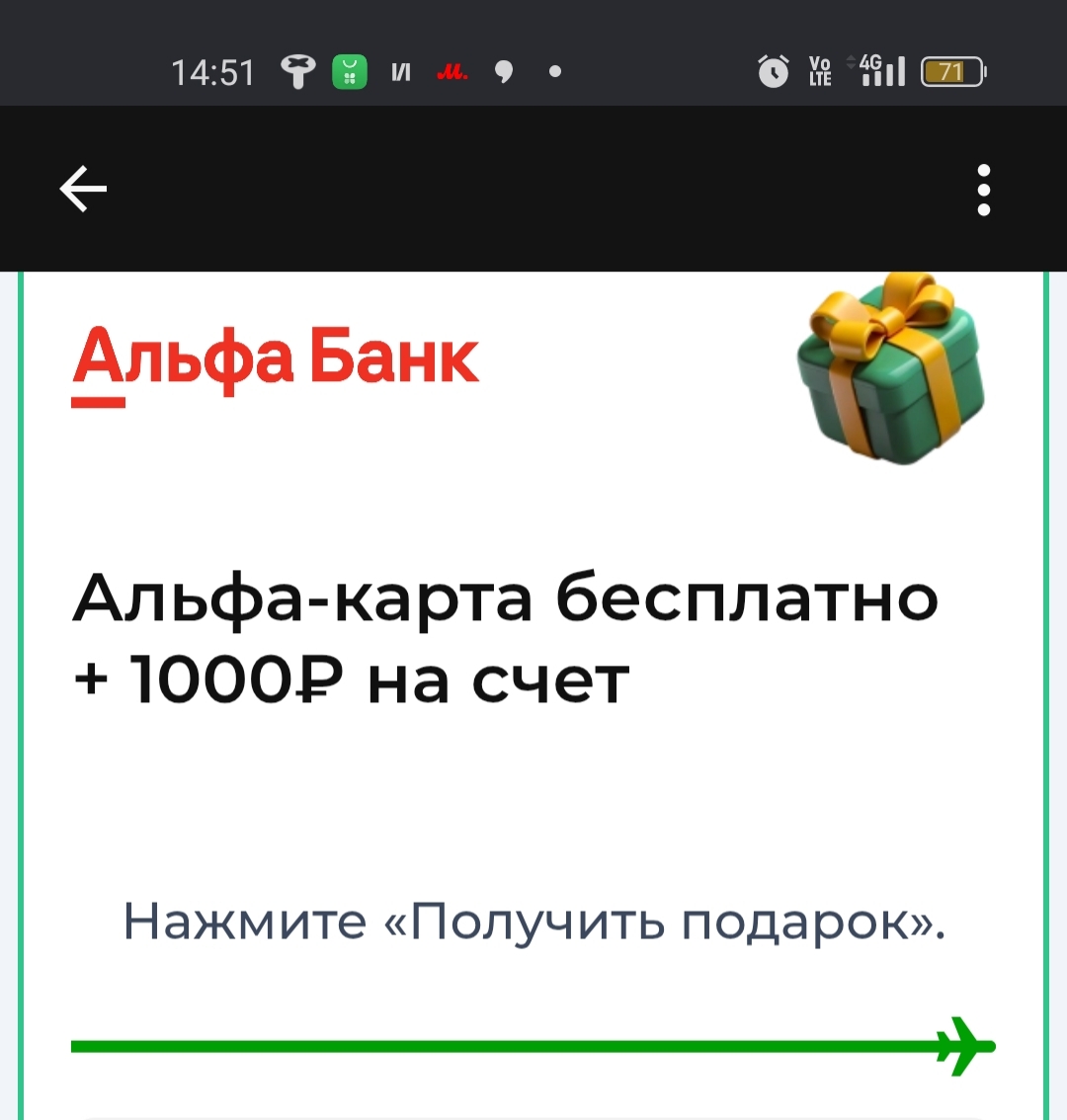The image size is (1067, 1120).
Task: Open the three-dot overflow menu
Action: click(984, 189)
